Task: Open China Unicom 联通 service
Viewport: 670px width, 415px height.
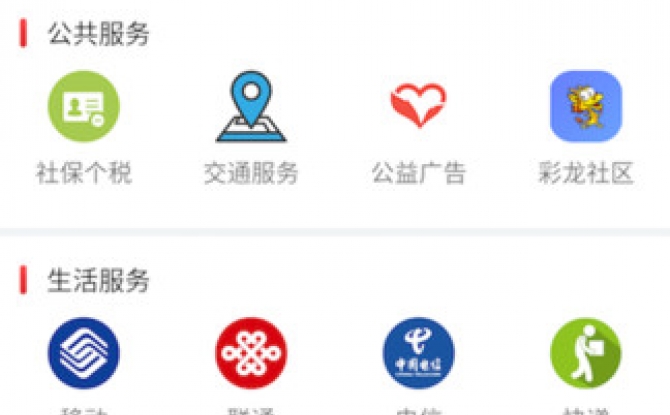Action: [251, 354]
